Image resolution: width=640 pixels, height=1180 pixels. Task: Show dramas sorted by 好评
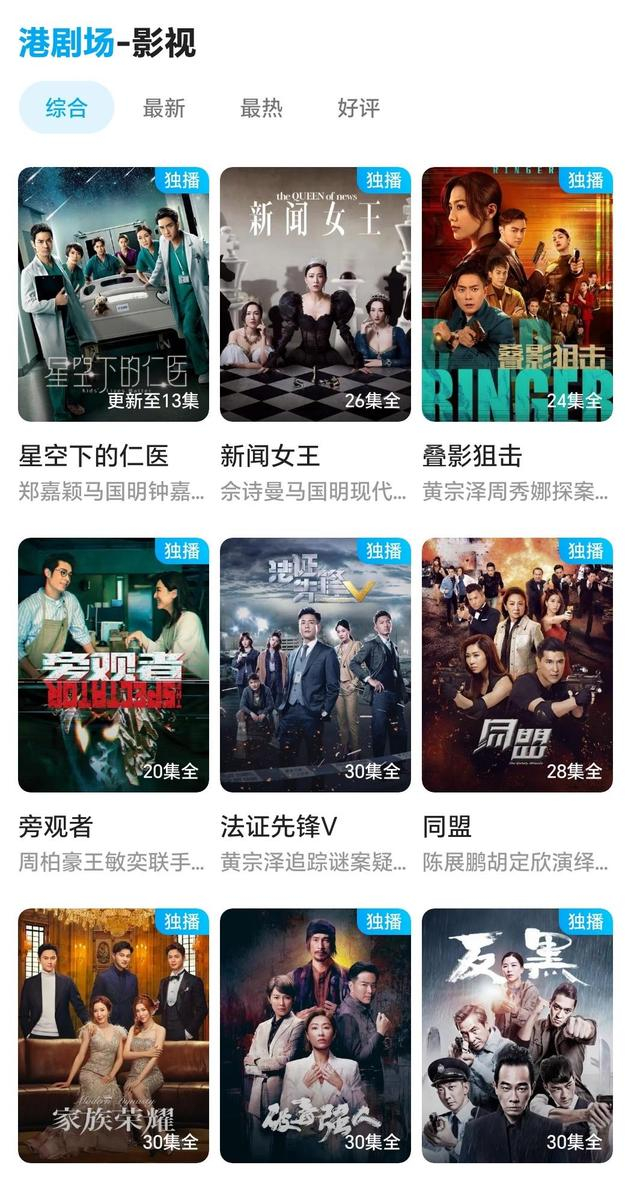pyautogui.click(x=358, y=108)
